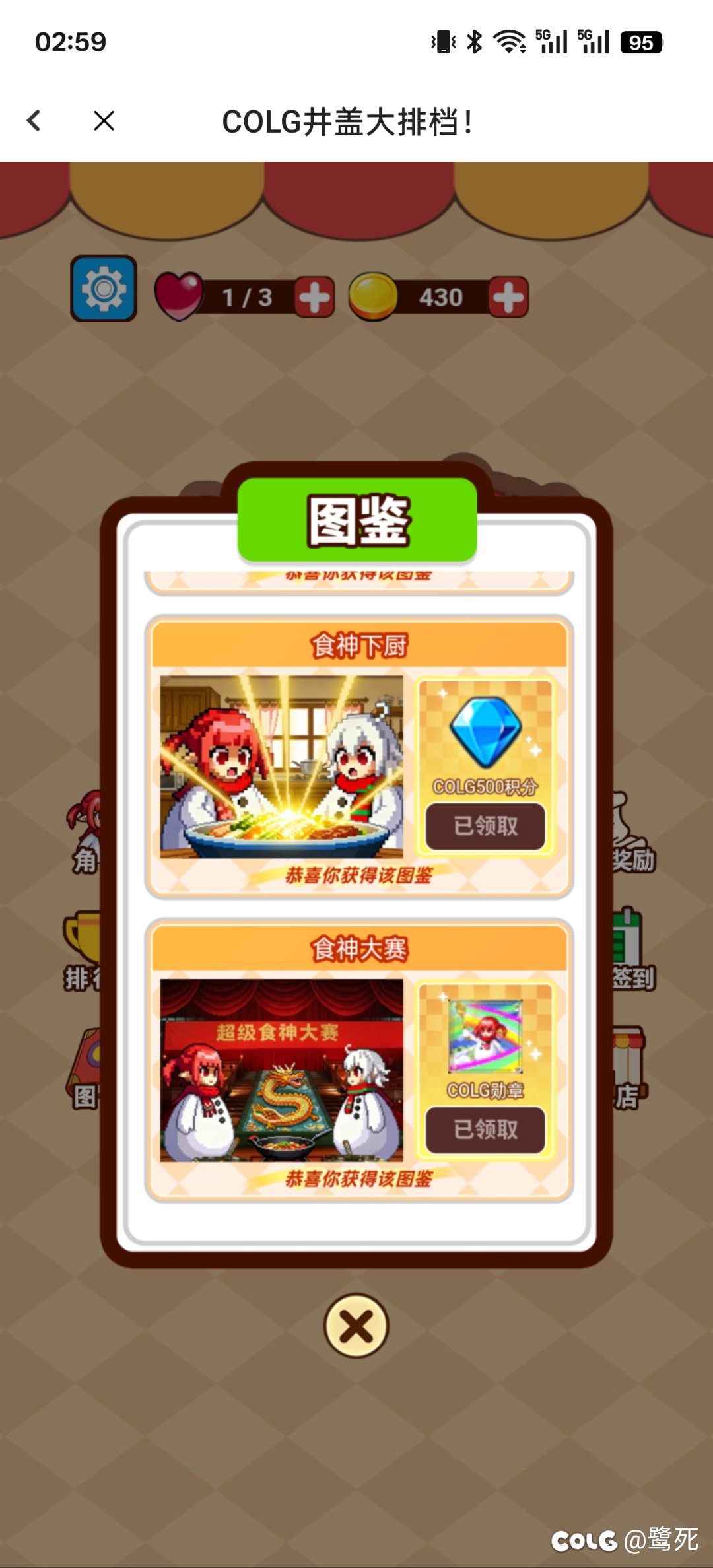Dismiss the 图鉴 popup with the X
Viewport: 713px width, 1568px height.
(x=356, y=1326)
